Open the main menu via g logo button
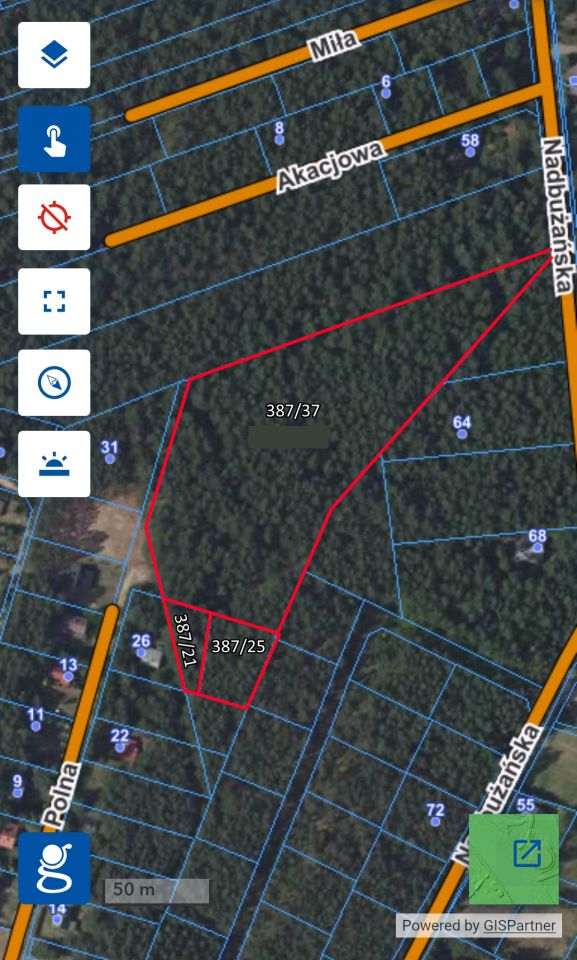Viewport: 577px width, 960px height. [54, 868]
